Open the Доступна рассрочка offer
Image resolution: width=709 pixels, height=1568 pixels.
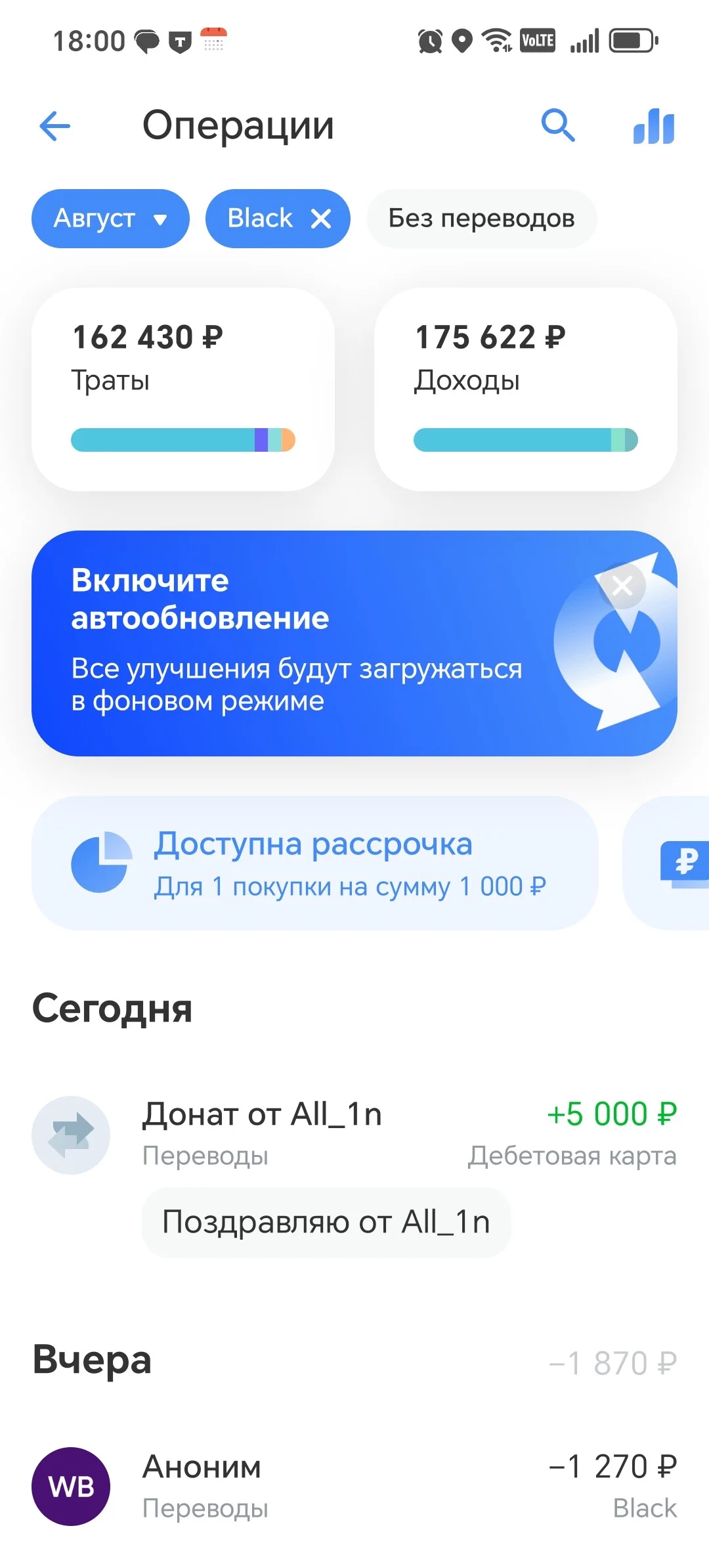pos(315,863)
